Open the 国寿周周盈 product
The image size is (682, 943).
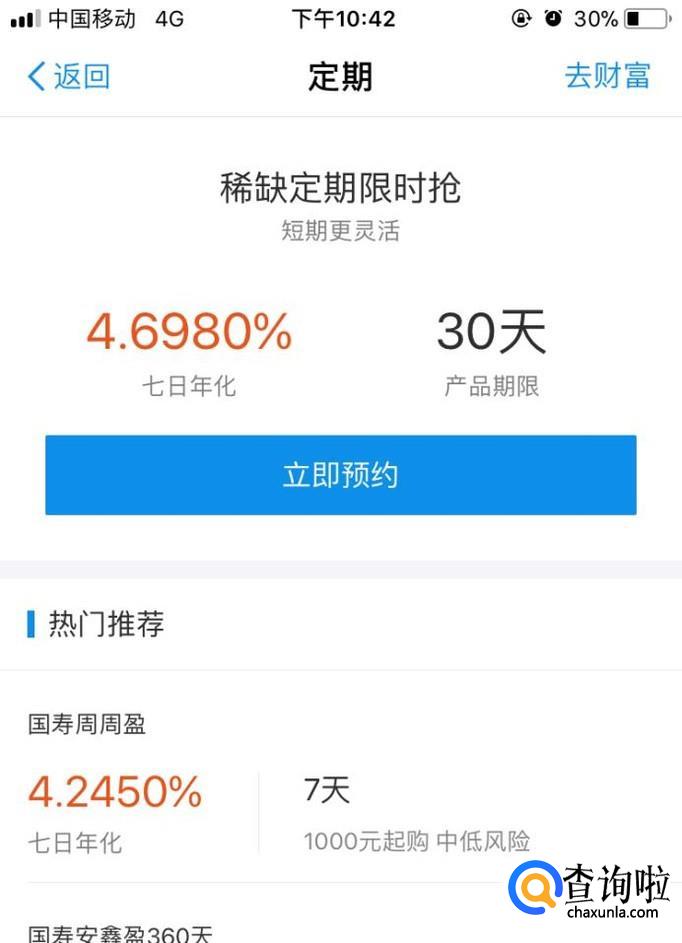click(x=88, y=725)
